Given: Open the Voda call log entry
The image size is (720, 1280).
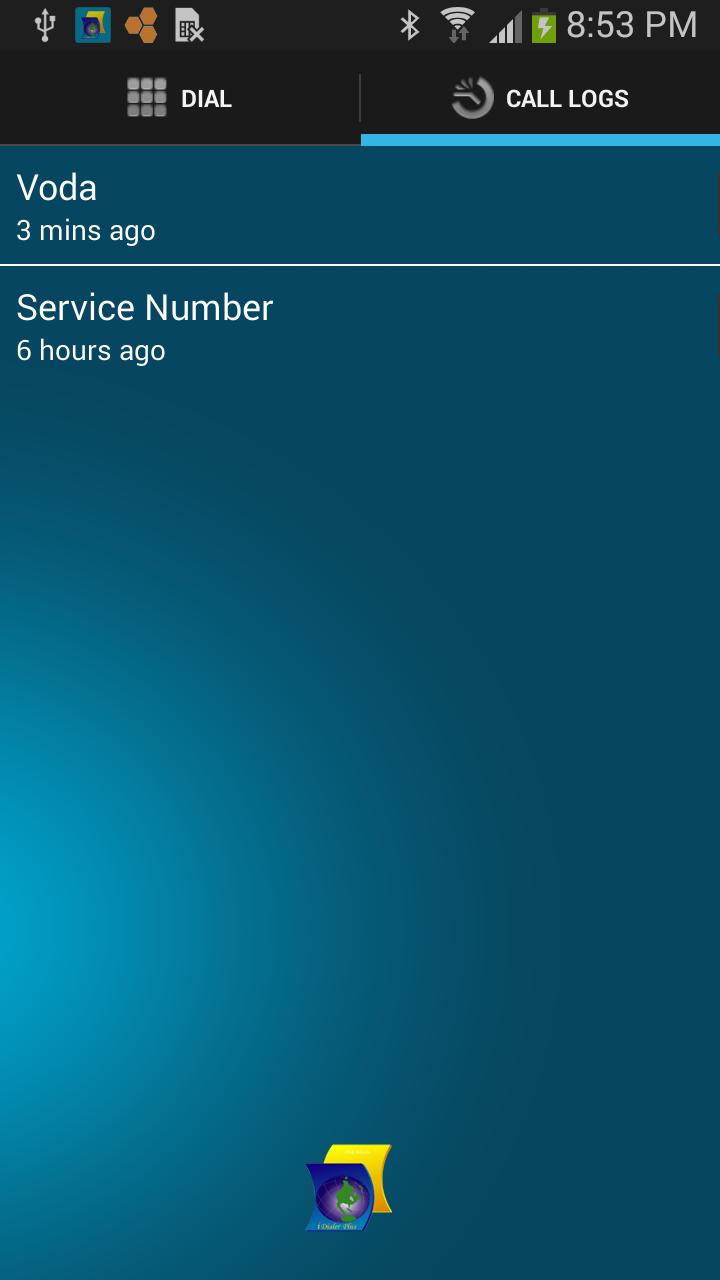Looking at the screenshot, I should pos(360,206).
